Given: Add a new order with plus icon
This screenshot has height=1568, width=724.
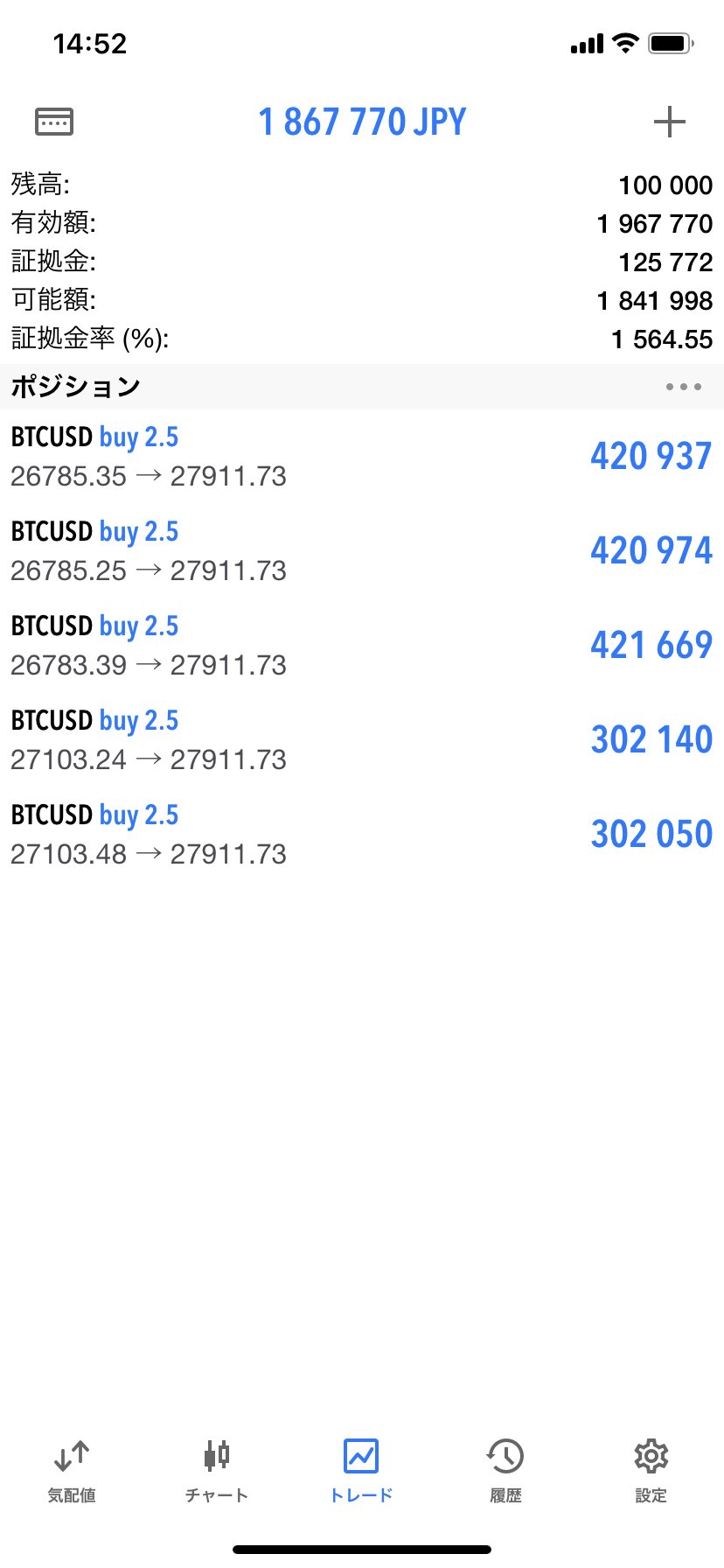Looking at the screenshot, I should click(x=669, y=122).
